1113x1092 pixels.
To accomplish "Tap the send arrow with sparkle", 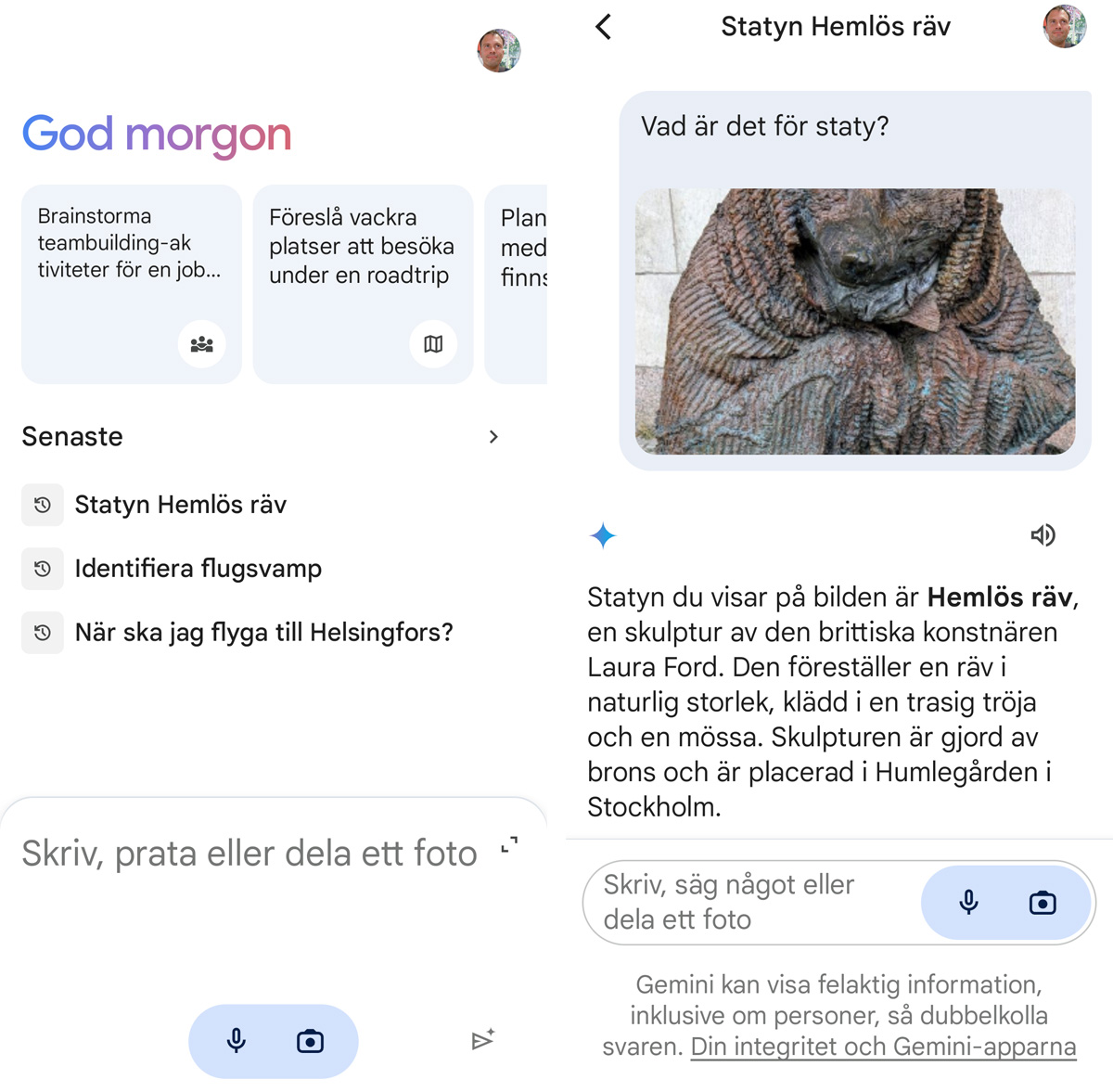I will tap(483, 1039).
